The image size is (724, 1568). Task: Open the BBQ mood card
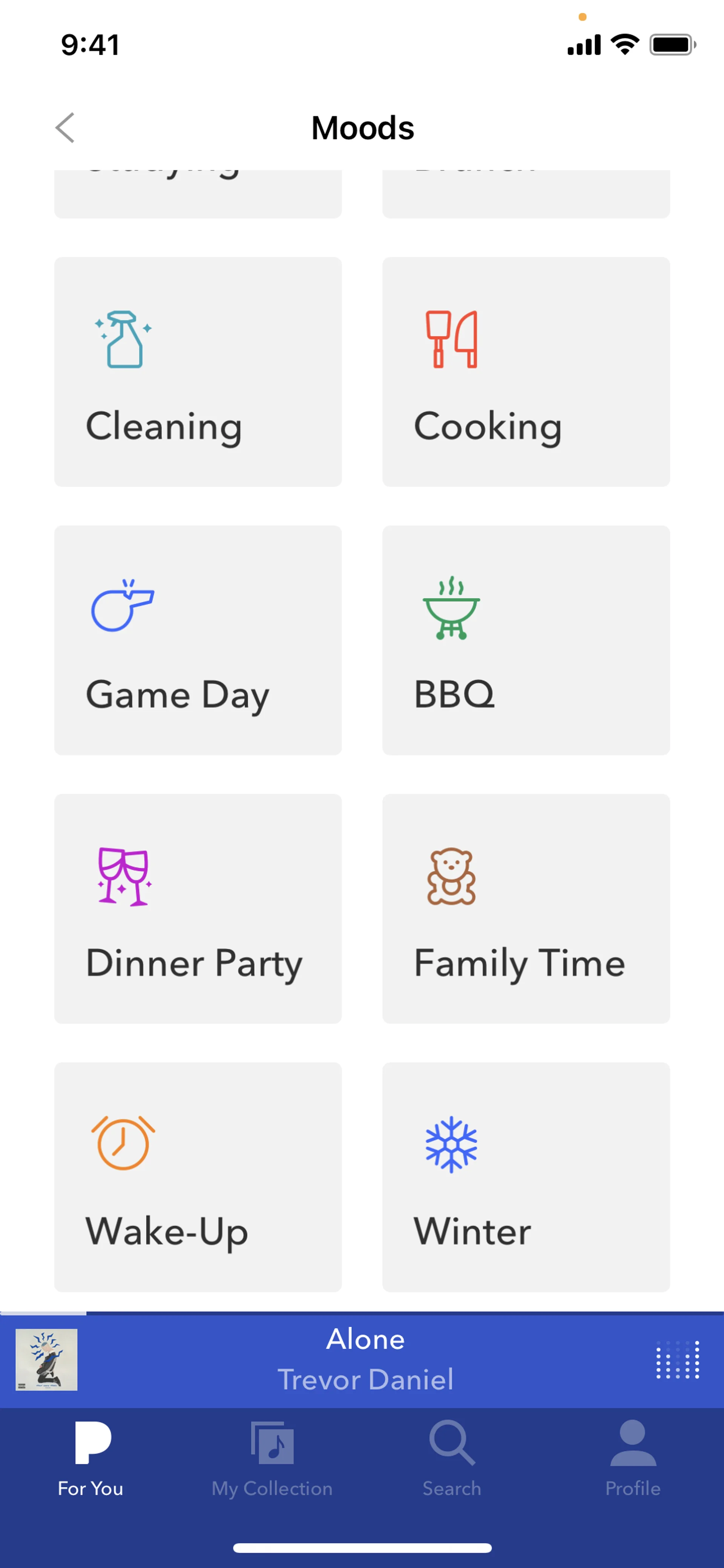(526, 640)
